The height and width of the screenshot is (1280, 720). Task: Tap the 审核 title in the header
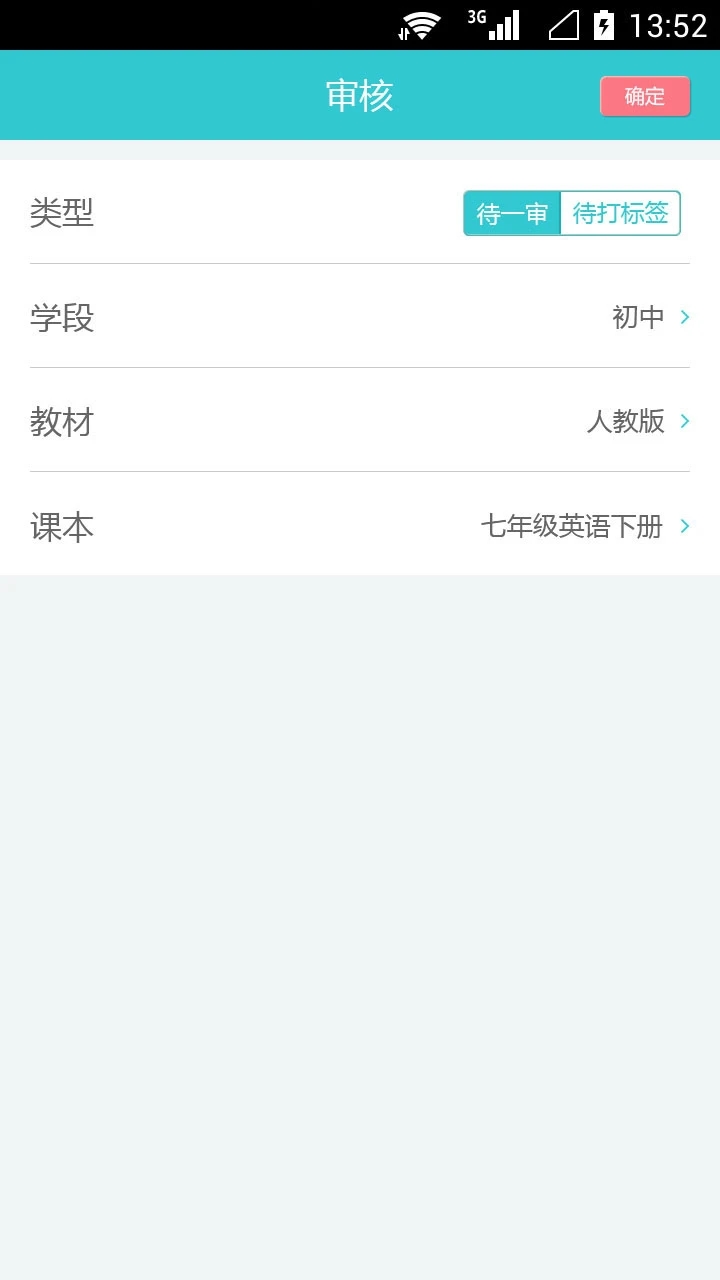pos(360,95)
